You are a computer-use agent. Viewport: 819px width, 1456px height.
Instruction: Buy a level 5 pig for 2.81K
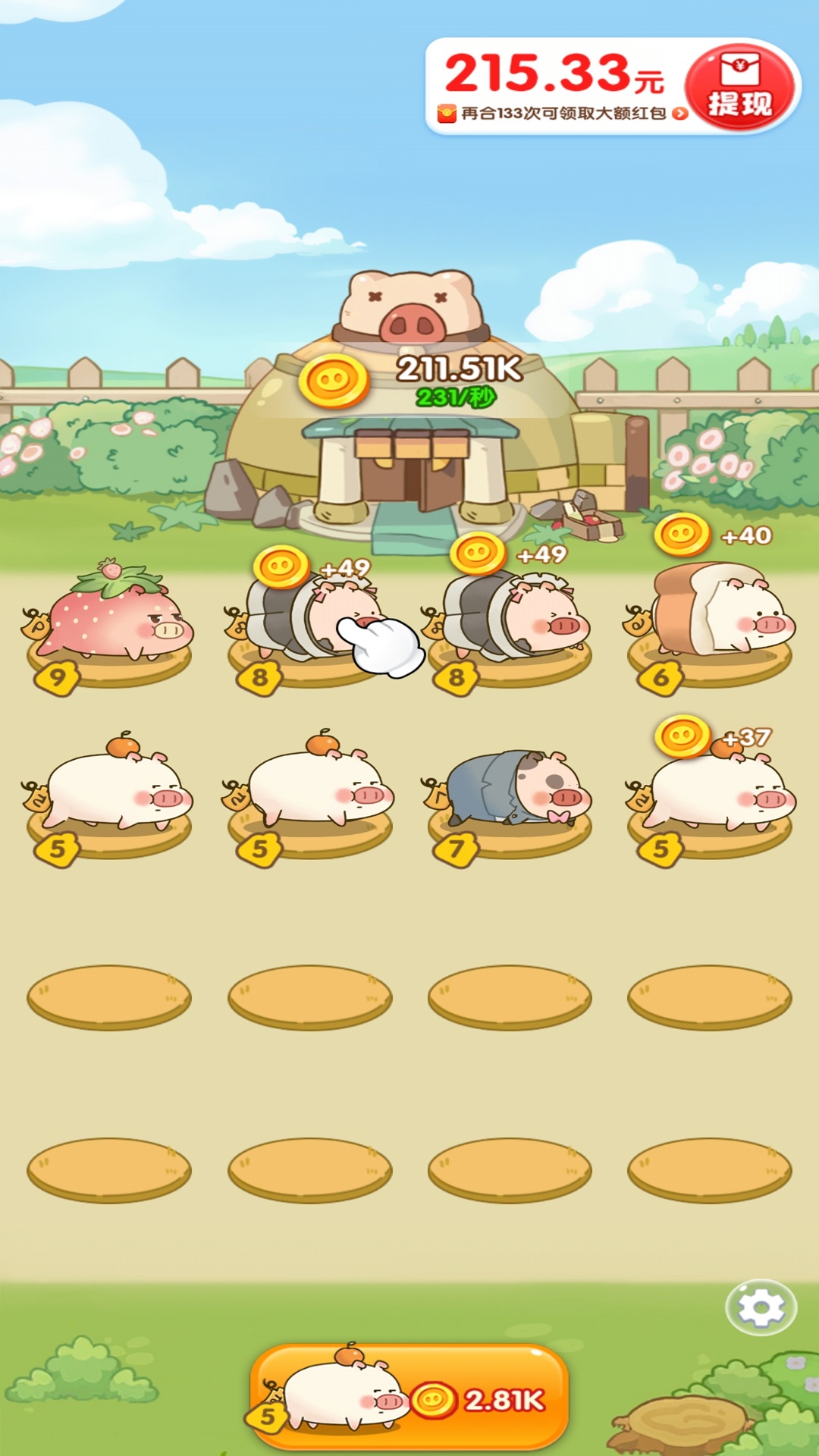[409, 1397]
